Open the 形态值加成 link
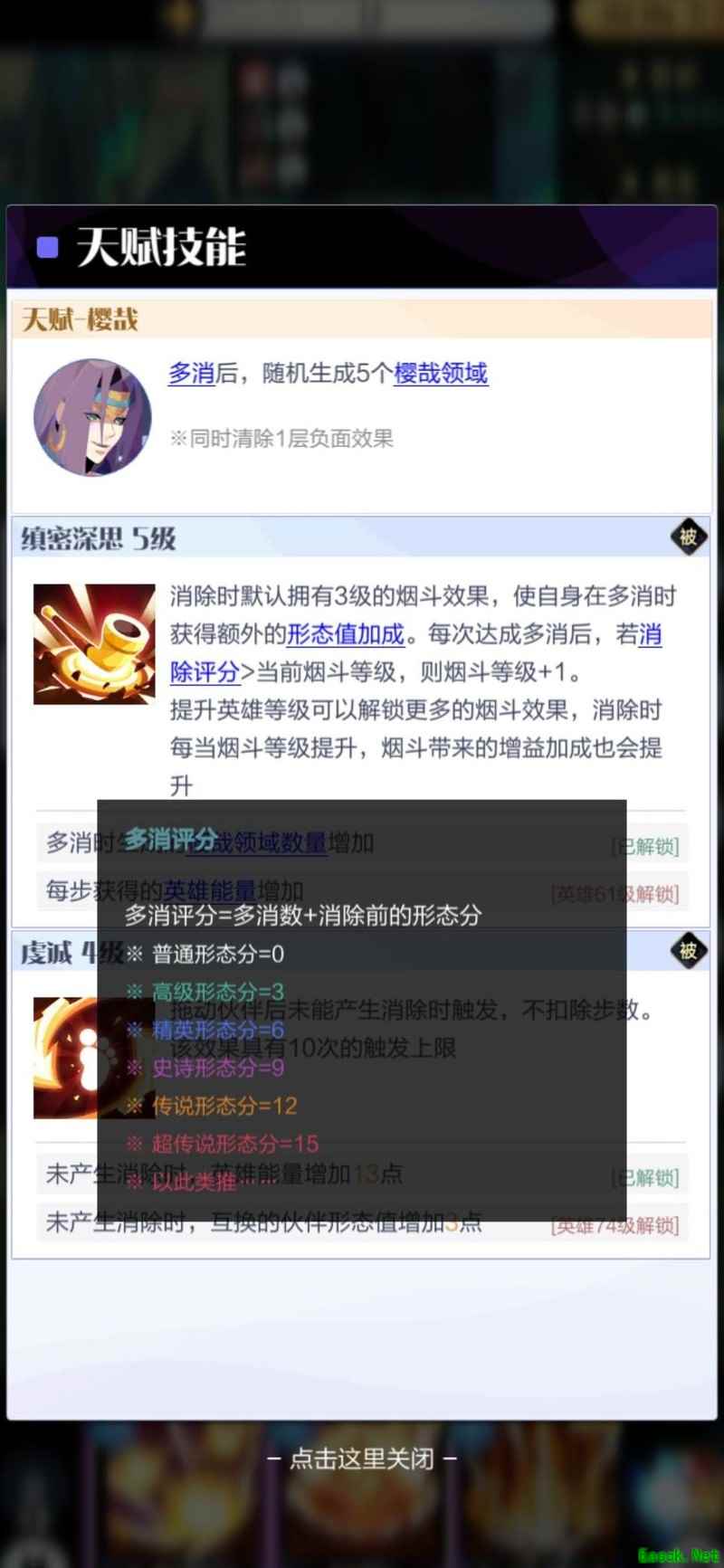The image size is (724, 1568). point(346,634)
